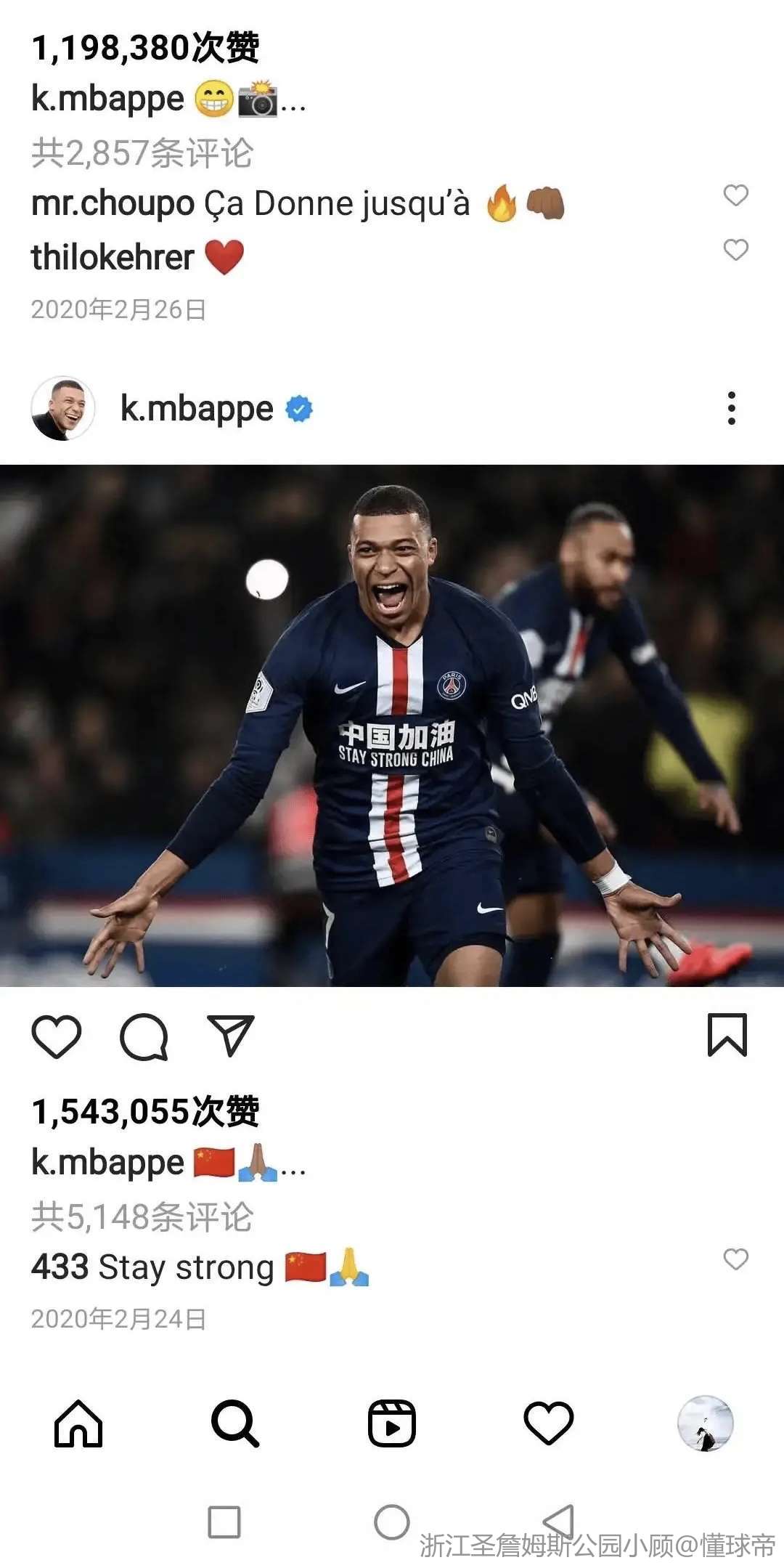Go to the Home feed tab
784x1568 pixels.
(78, 1423)
